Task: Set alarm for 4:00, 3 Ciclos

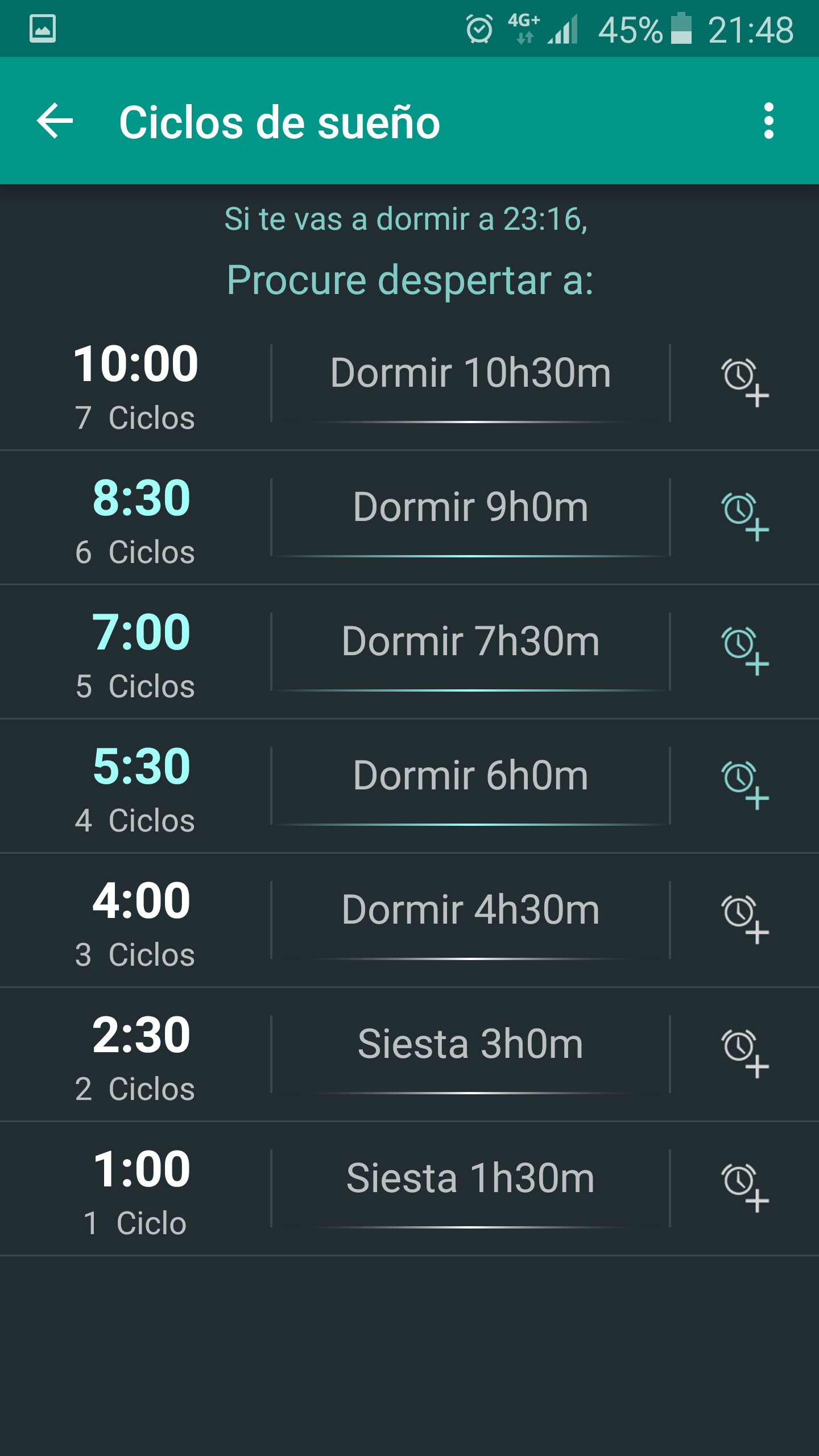Action: click(744, 919)
